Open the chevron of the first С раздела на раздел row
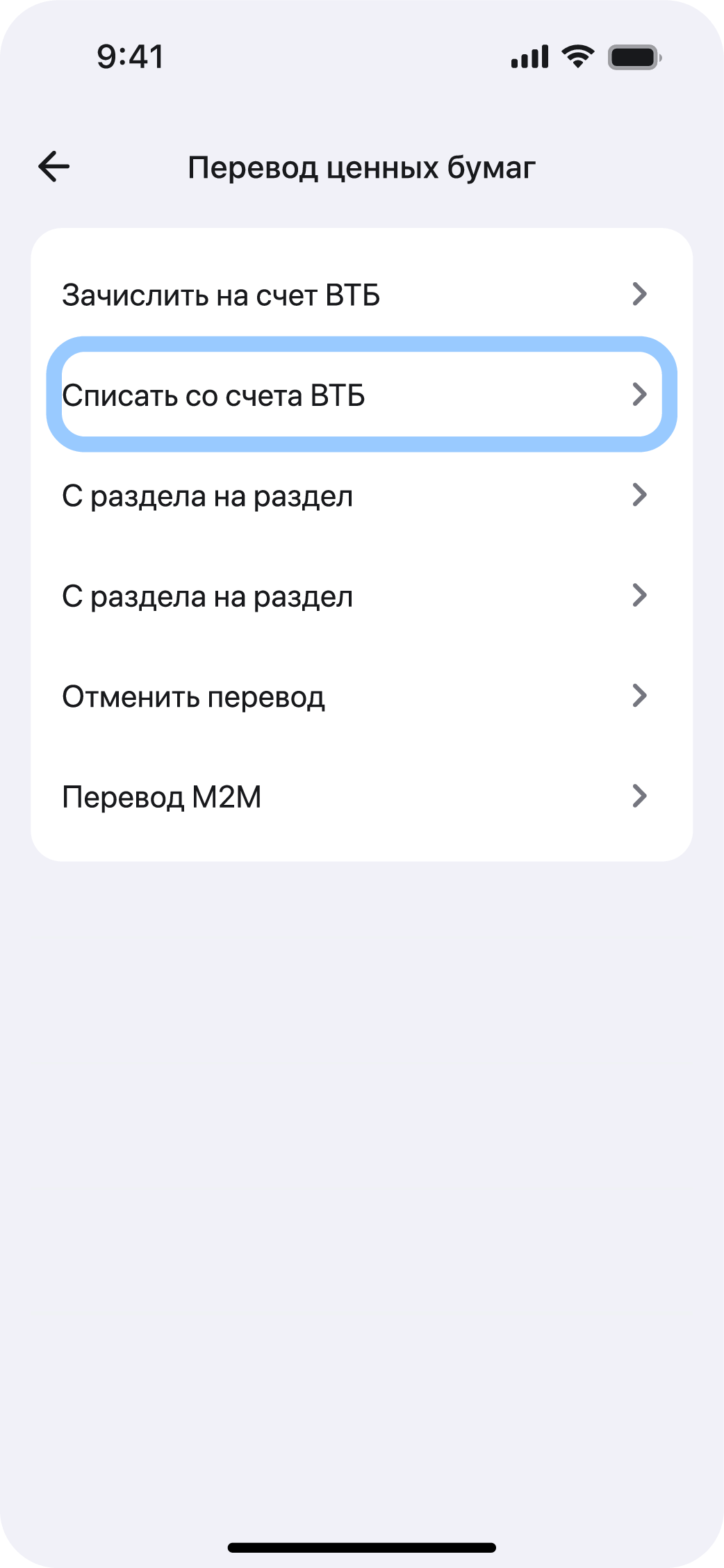This screenshot has height=1568, width=724. tap(639, 495)
